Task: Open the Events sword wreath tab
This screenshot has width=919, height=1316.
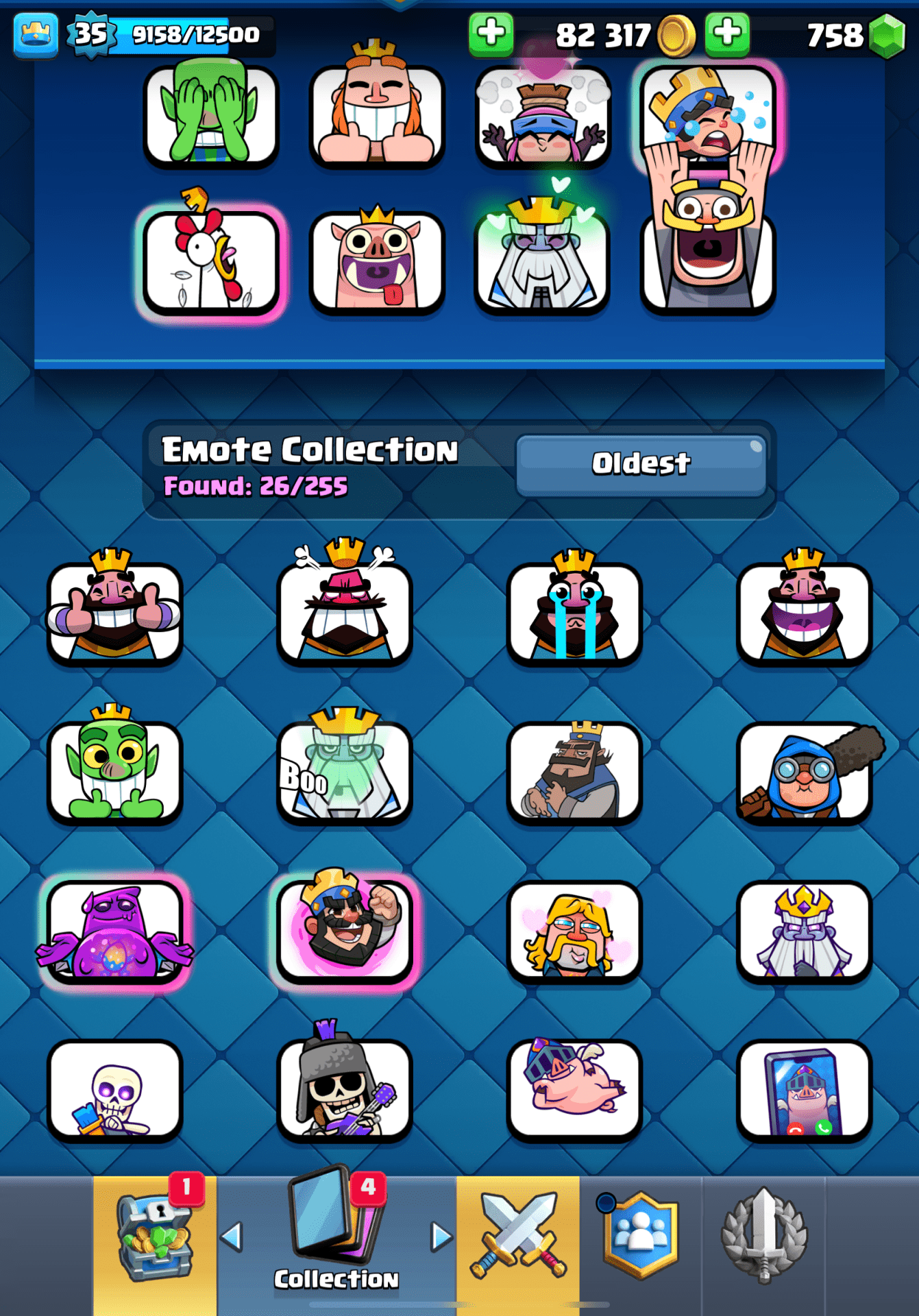Action: (764, 1235)
